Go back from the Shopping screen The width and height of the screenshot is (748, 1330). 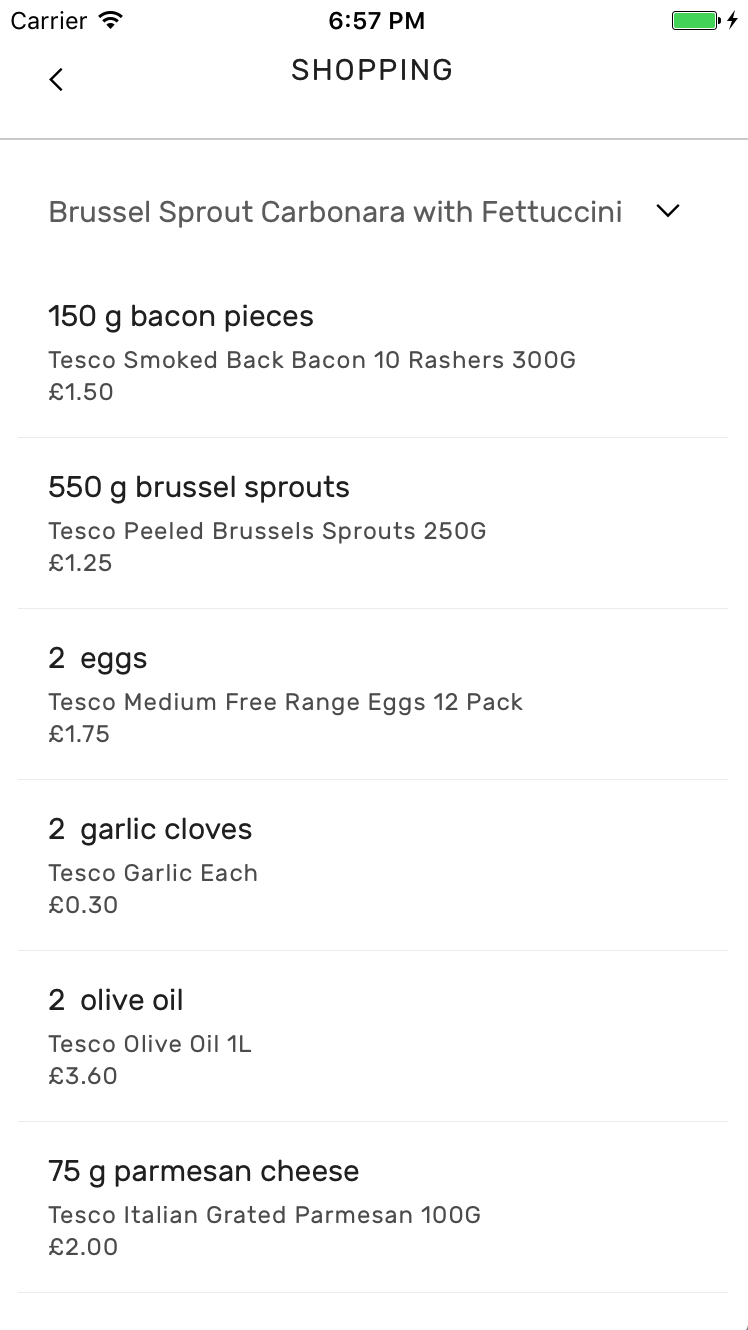coord(56,79)
